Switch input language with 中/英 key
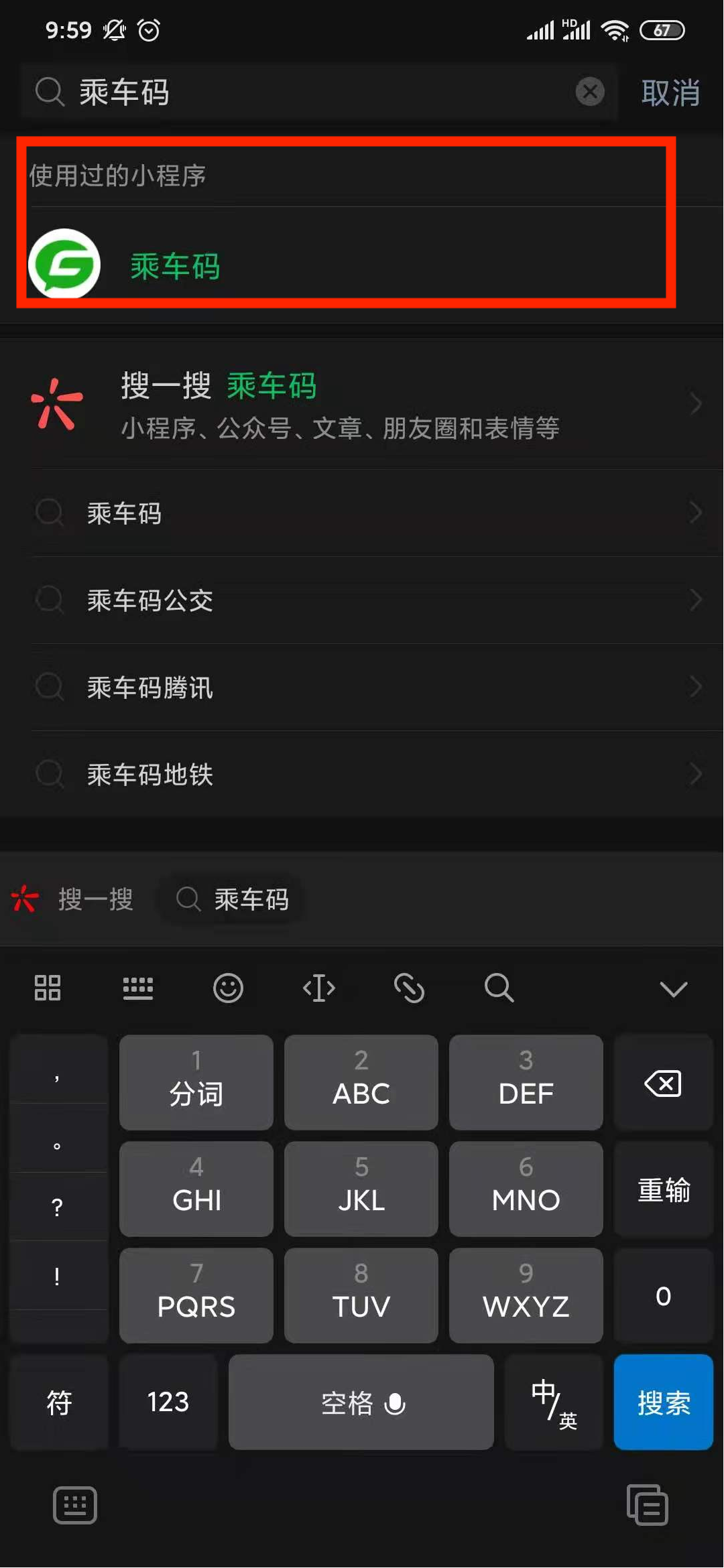Screen dimensions: 724x1568 [554, 1402]
